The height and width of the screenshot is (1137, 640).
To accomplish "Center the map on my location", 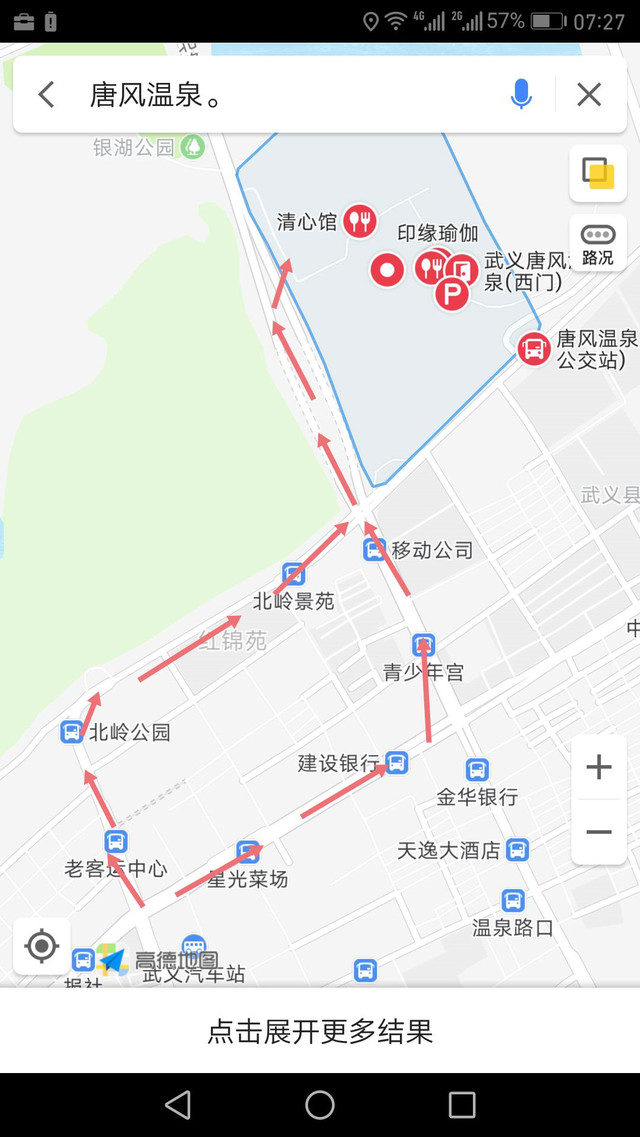I will click(x=42, y=945).
